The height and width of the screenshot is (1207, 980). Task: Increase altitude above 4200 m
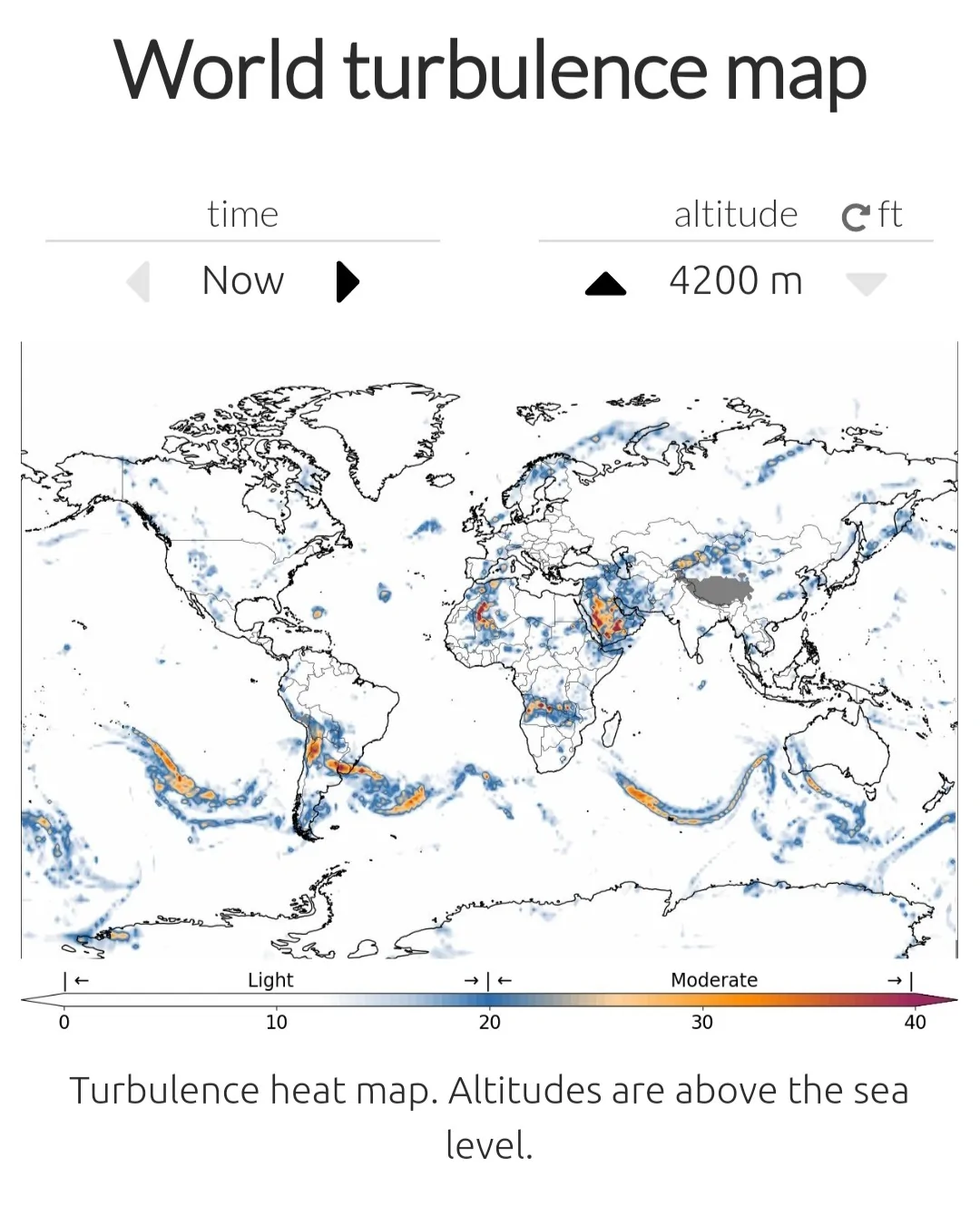click(x=605, y=284)
